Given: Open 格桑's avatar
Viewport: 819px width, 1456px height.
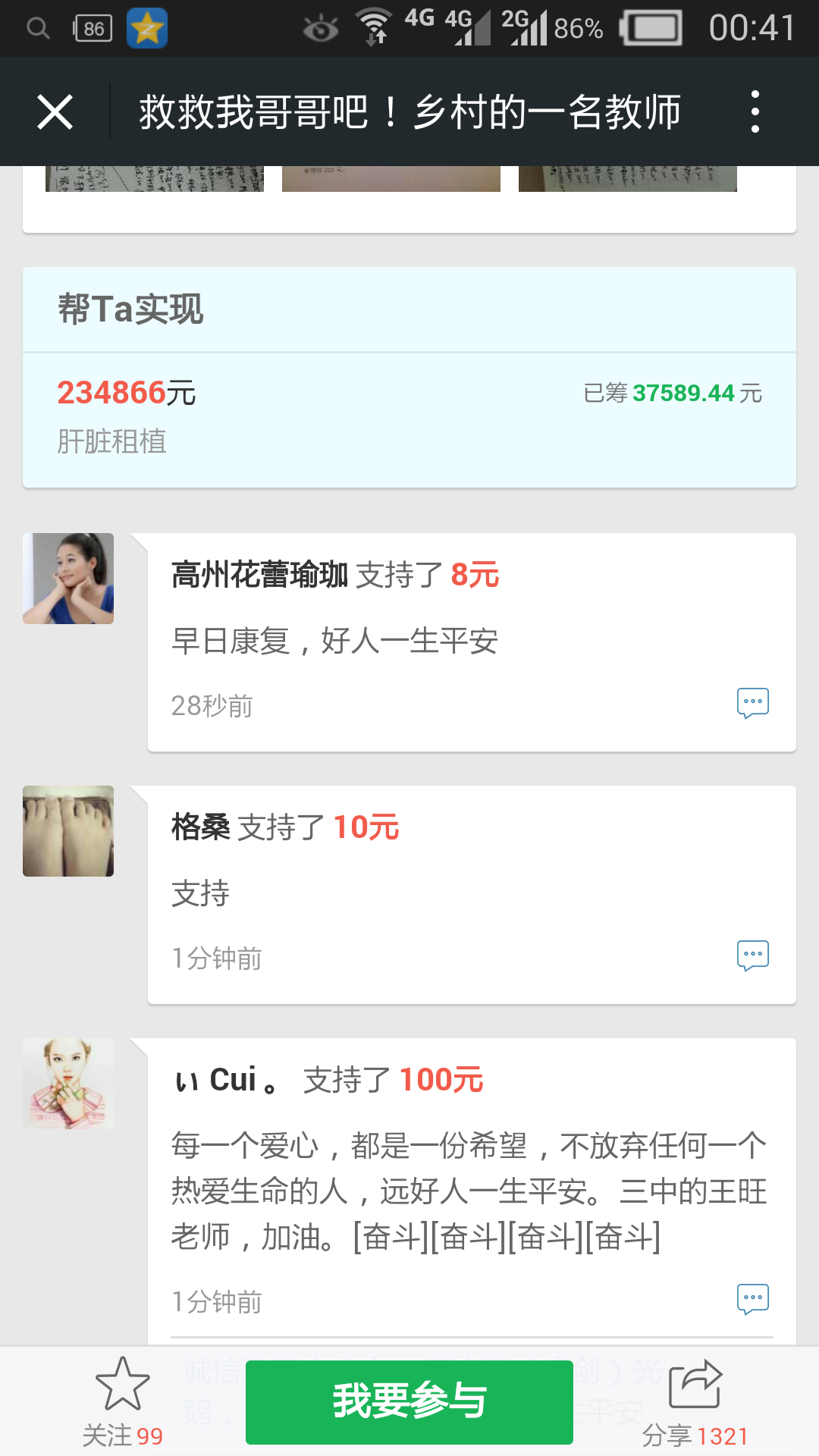Looking at the screenshot, I should pyautogui.click(x=68, y=831).
